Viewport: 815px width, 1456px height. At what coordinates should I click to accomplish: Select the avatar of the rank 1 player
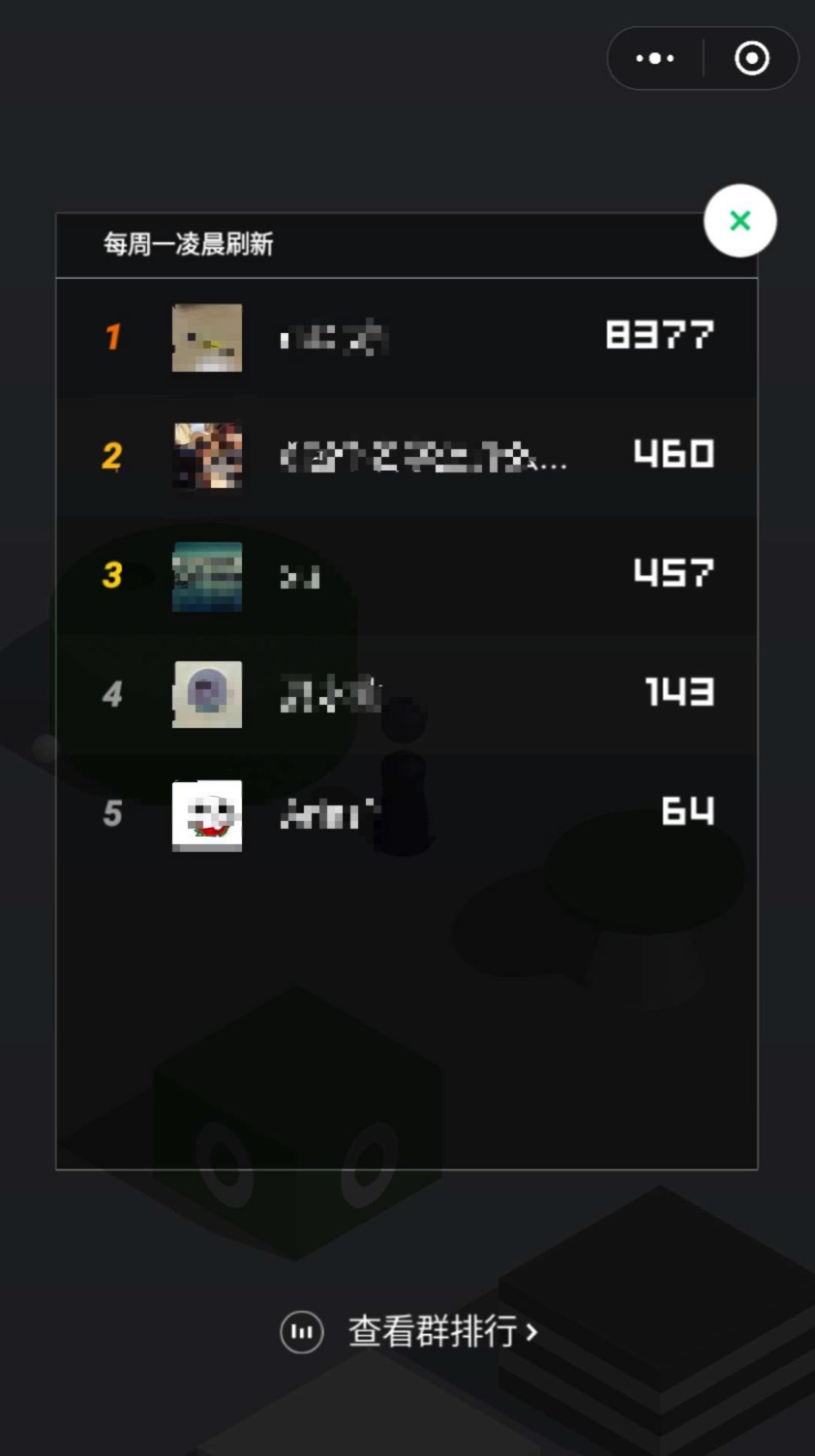pos(207,338)
